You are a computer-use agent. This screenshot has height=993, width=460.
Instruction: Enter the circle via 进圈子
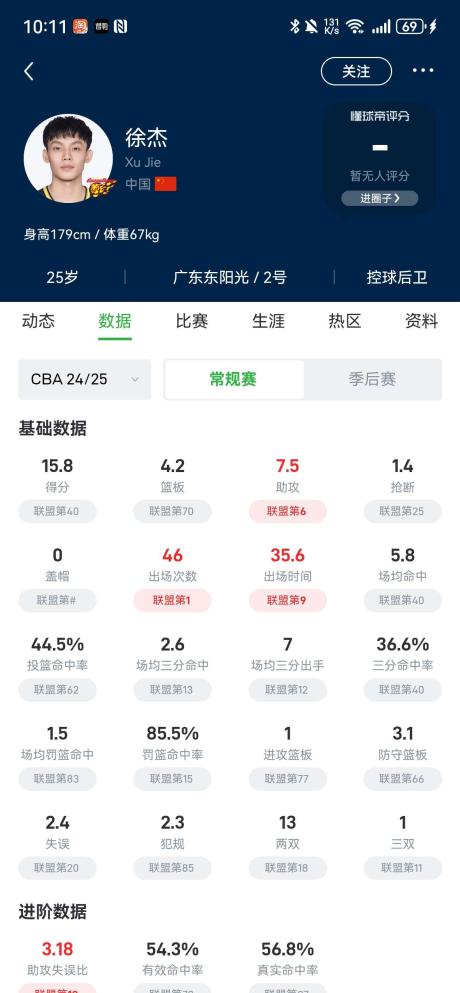point(380,198)
